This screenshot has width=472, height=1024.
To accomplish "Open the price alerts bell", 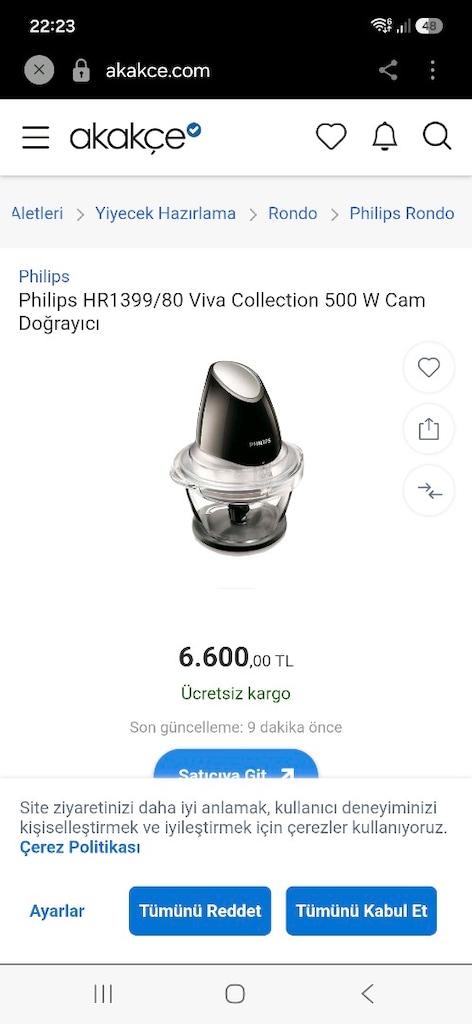I will click(x=385, y=137).
